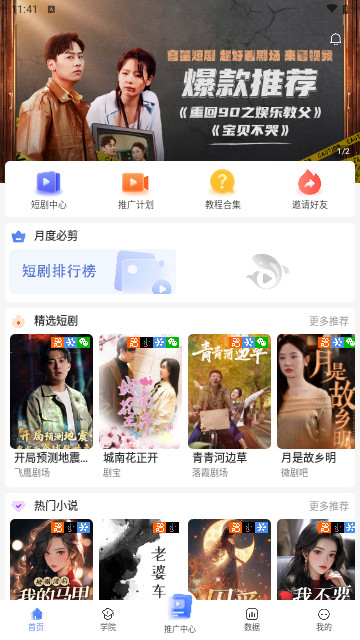Open 教程合集 tutorials
This screenshot has width=360, height=640.
222,190
